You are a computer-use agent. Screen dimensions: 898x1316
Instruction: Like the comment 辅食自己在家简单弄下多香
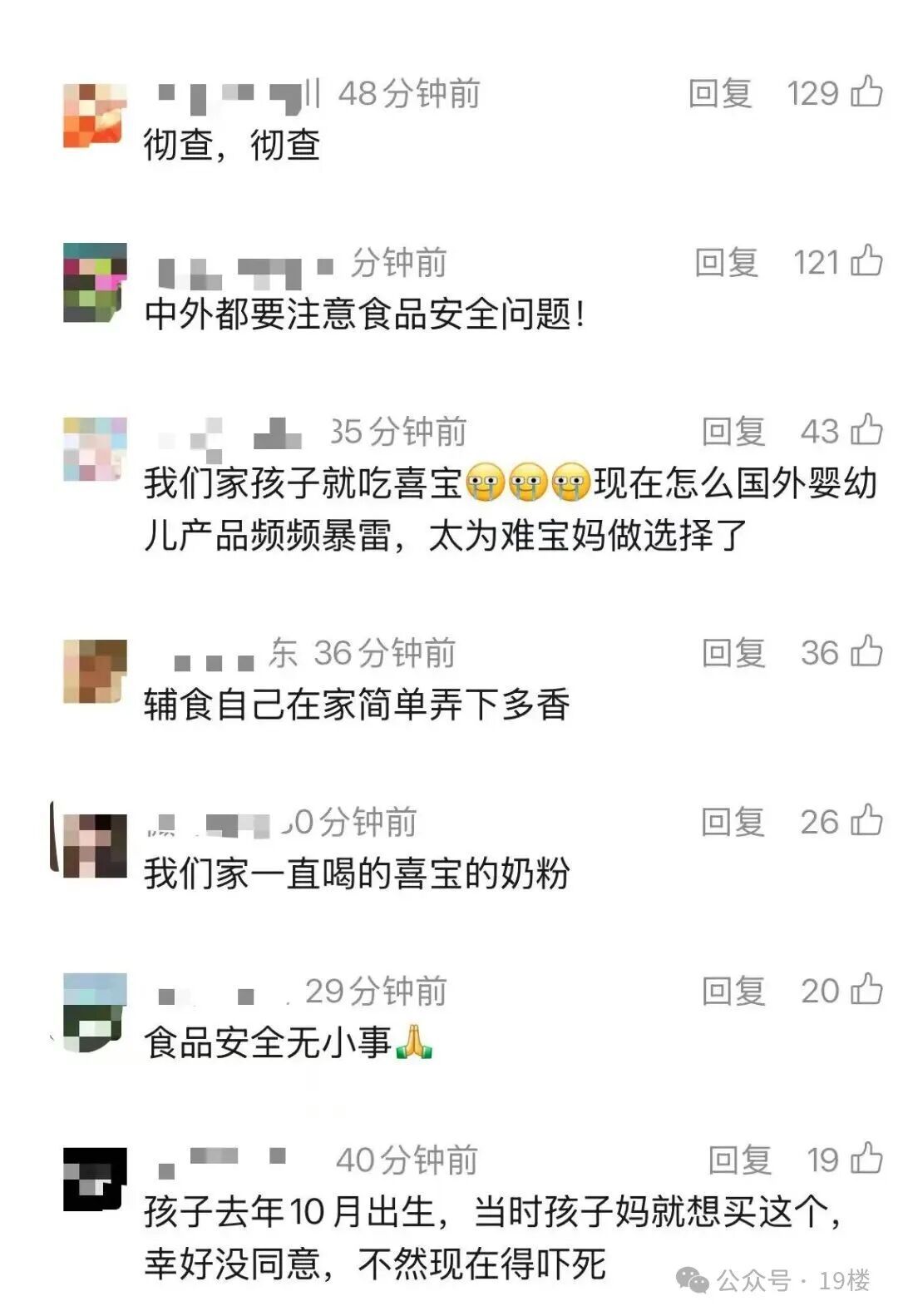(866, 651)
